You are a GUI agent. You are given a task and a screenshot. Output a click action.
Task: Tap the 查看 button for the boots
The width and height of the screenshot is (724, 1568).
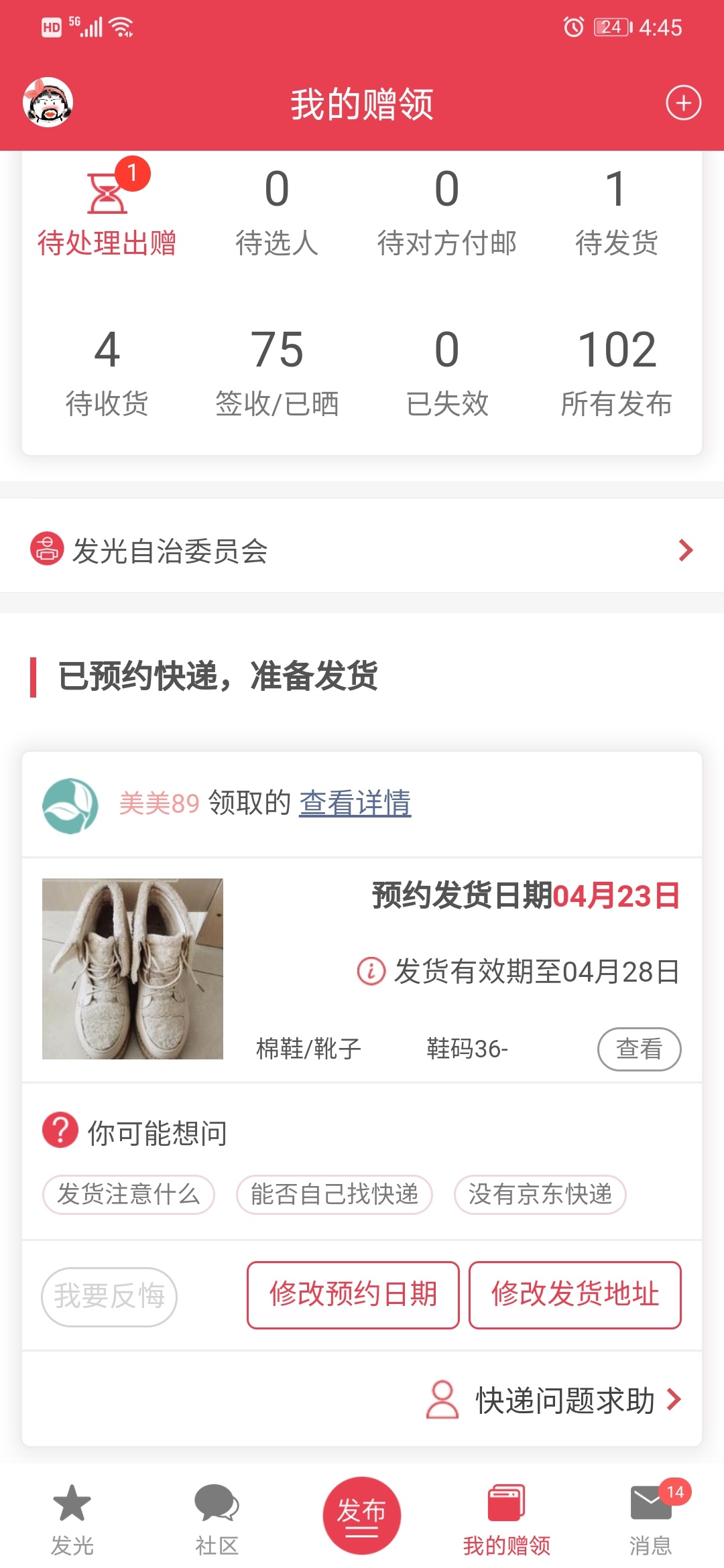(639, 1049)
